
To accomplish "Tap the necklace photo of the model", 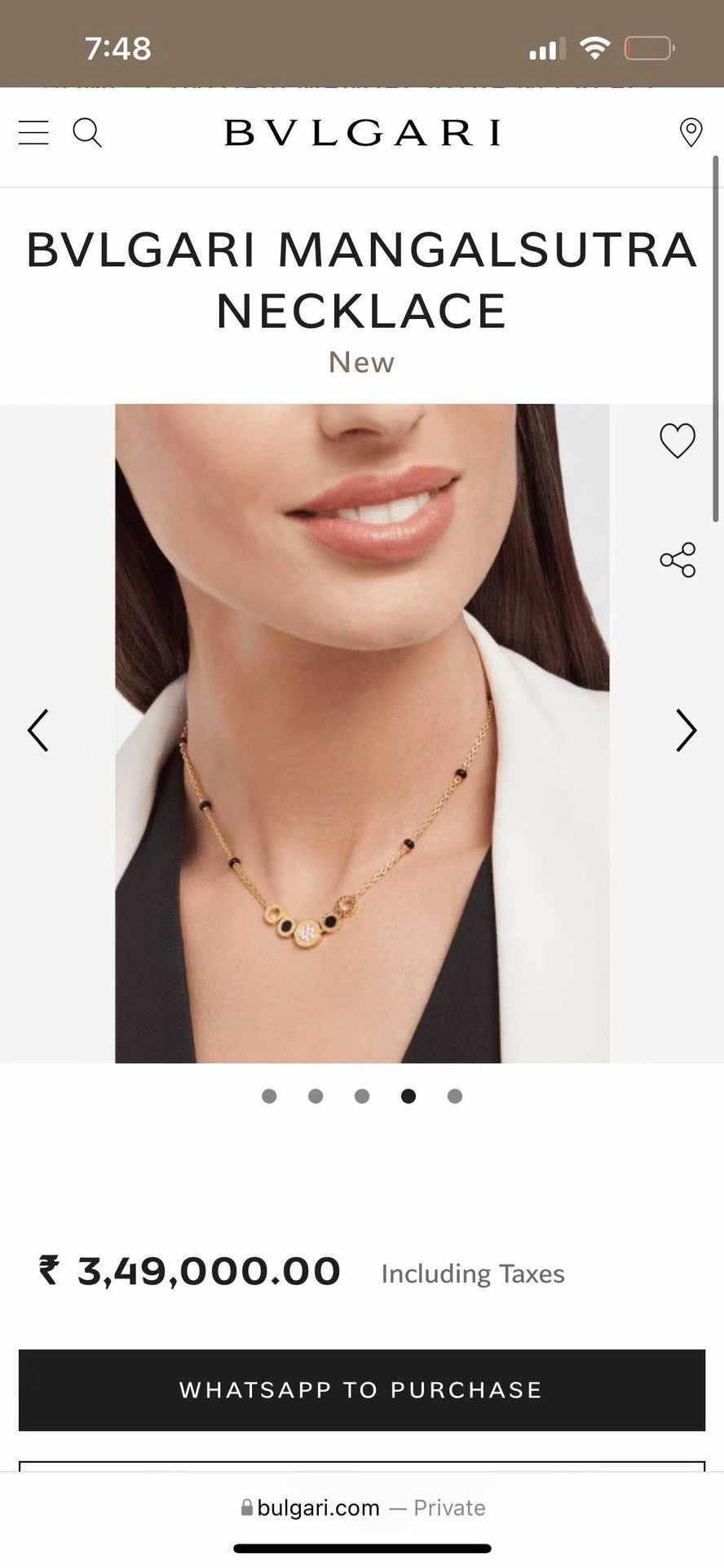I will [361, 733].
